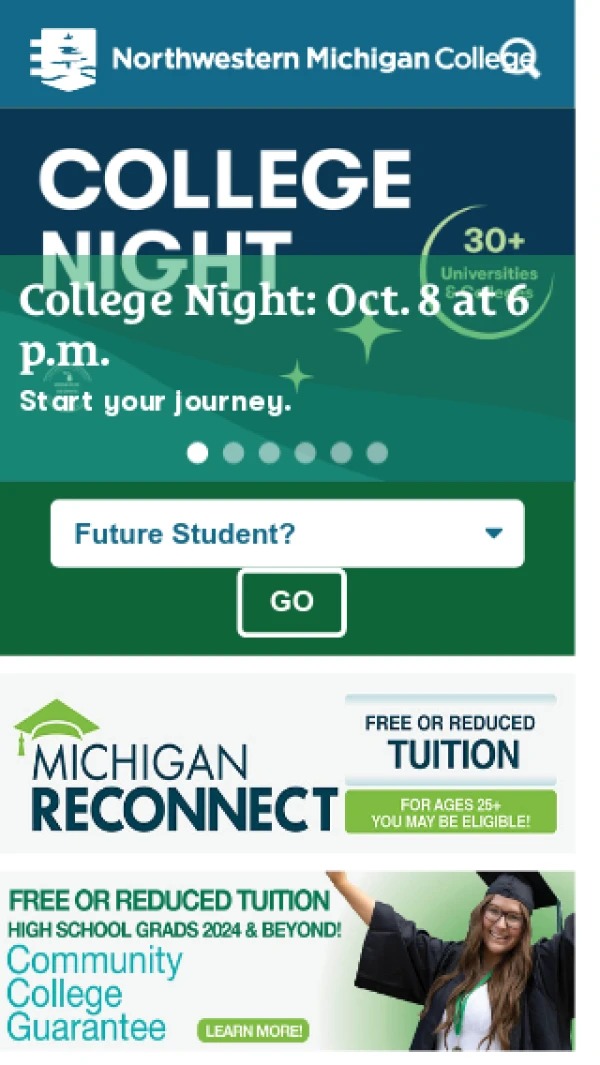Expand the Future Student dropdown
Screen dimensions: 600x1065
287,534
